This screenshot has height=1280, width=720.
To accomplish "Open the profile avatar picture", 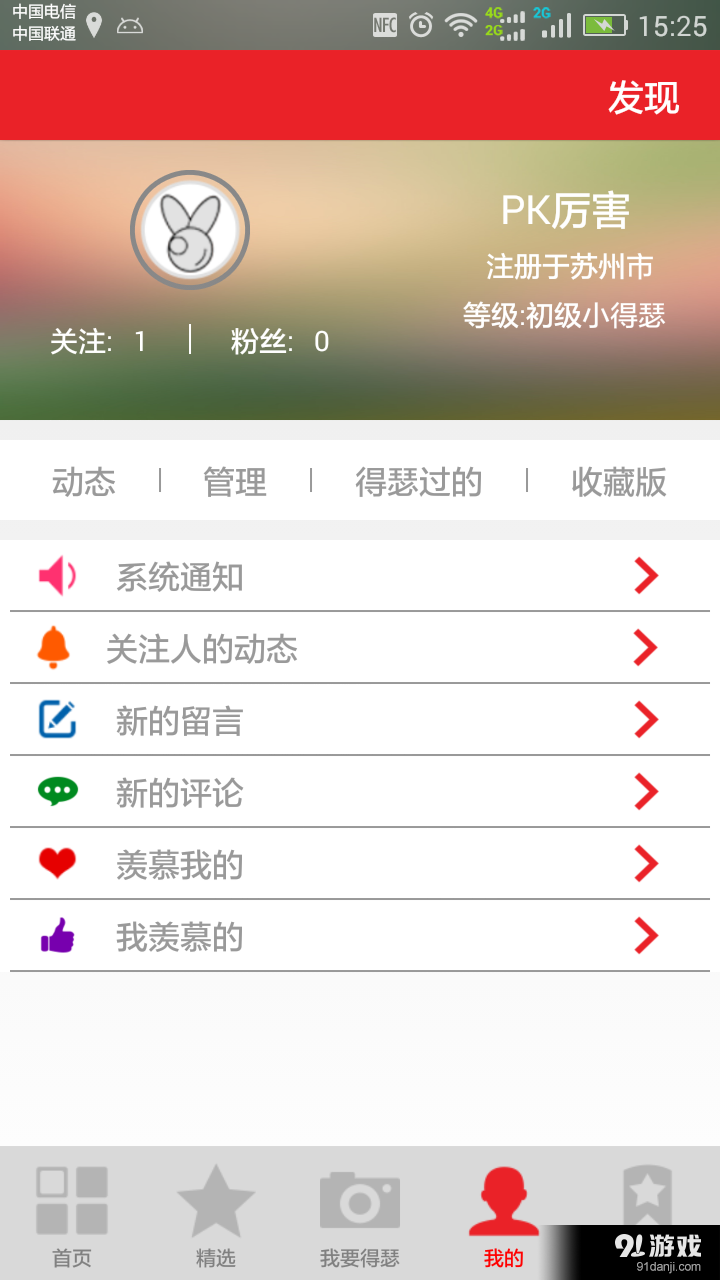I will 190,229.
